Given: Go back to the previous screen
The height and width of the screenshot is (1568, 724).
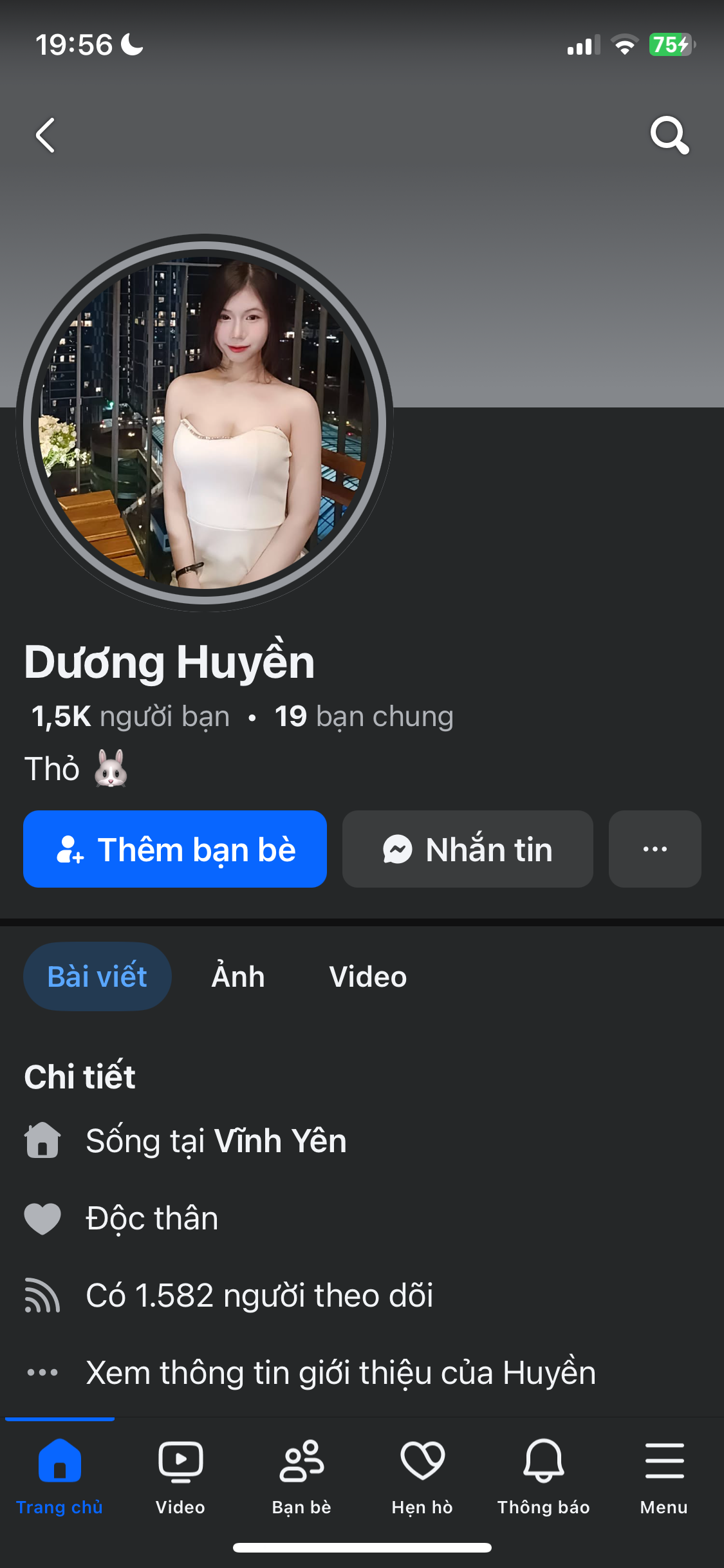Looking at the screenshot, I should click(45, 135).
